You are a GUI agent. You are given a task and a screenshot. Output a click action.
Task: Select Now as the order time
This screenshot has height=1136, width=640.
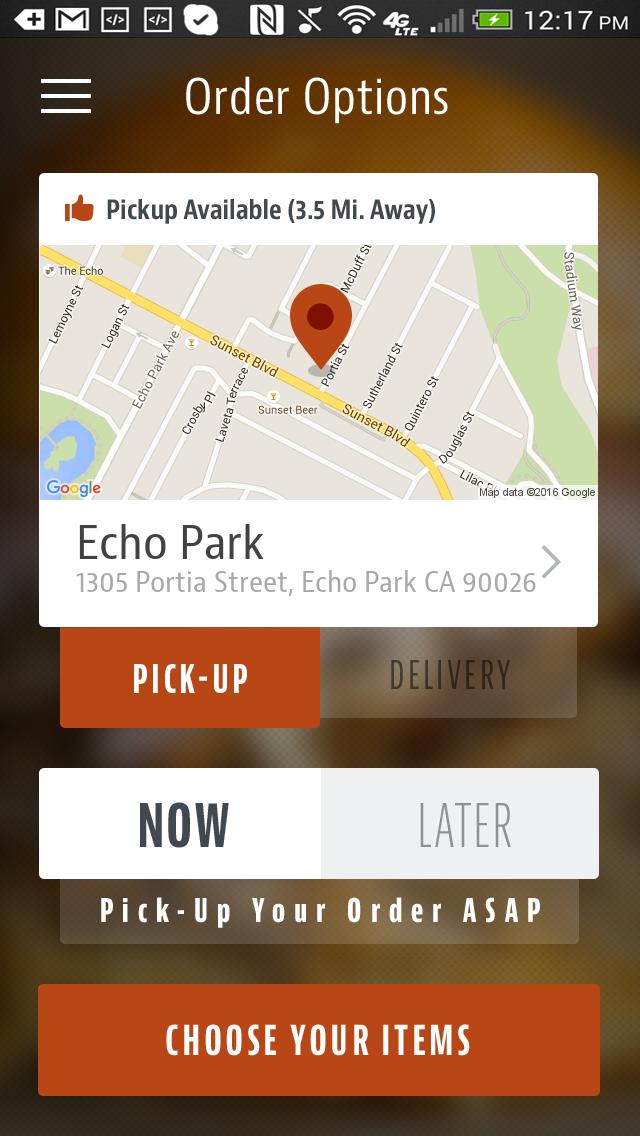[182, 824]
